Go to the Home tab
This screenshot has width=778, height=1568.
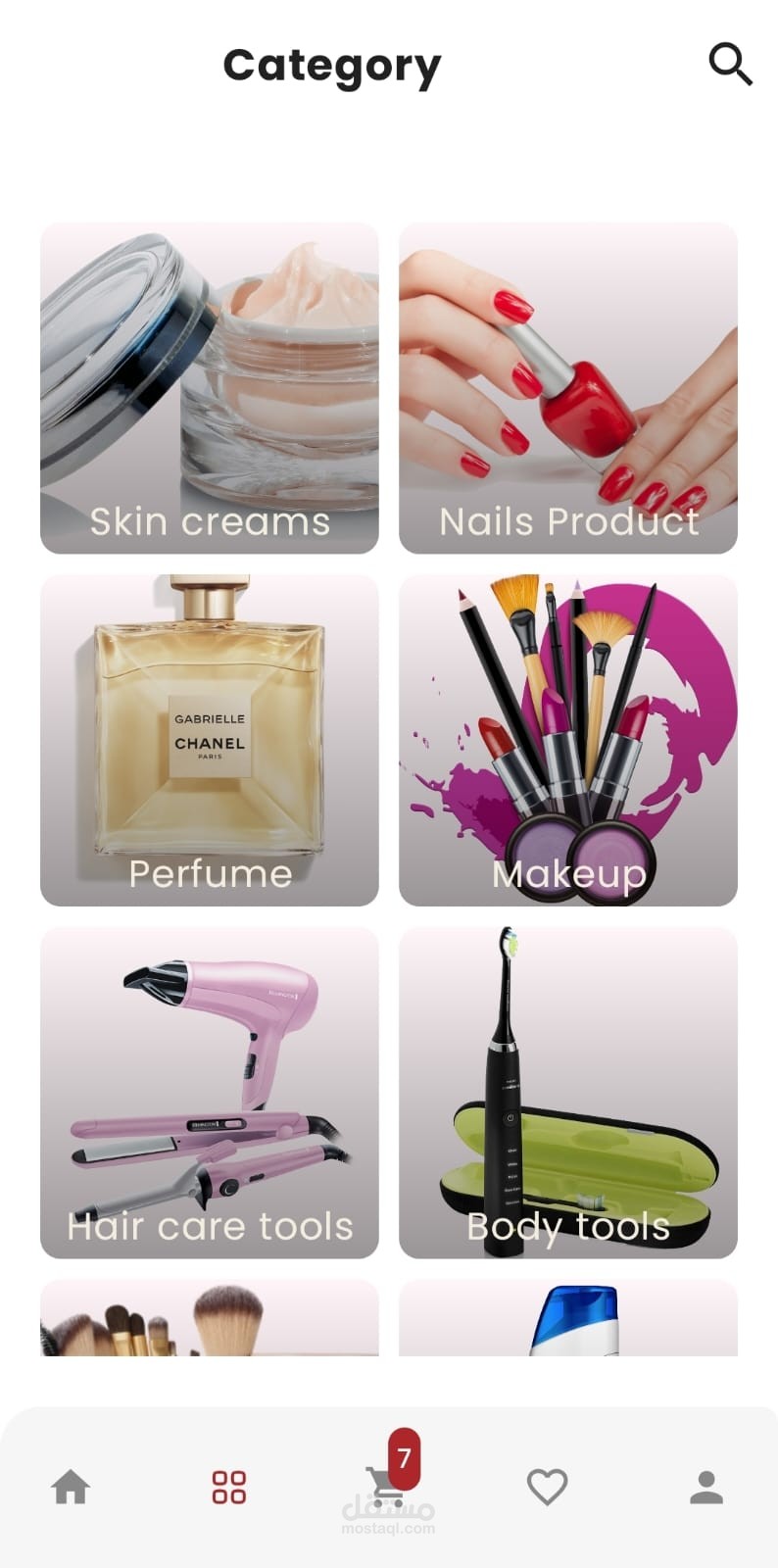pos(71,1487)
